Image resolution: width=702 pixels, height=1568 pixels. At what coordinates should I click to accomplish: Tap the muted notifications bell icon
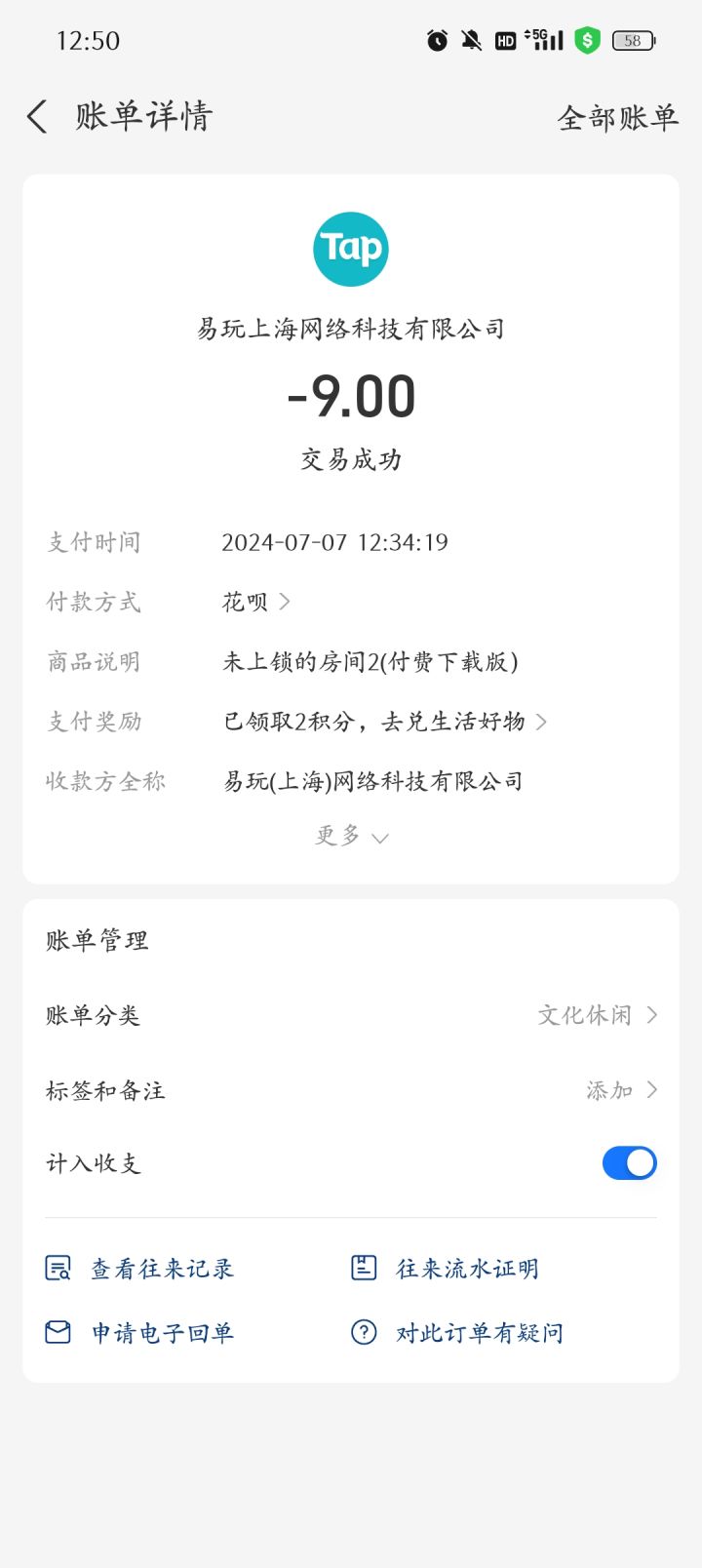coord(470,40)
